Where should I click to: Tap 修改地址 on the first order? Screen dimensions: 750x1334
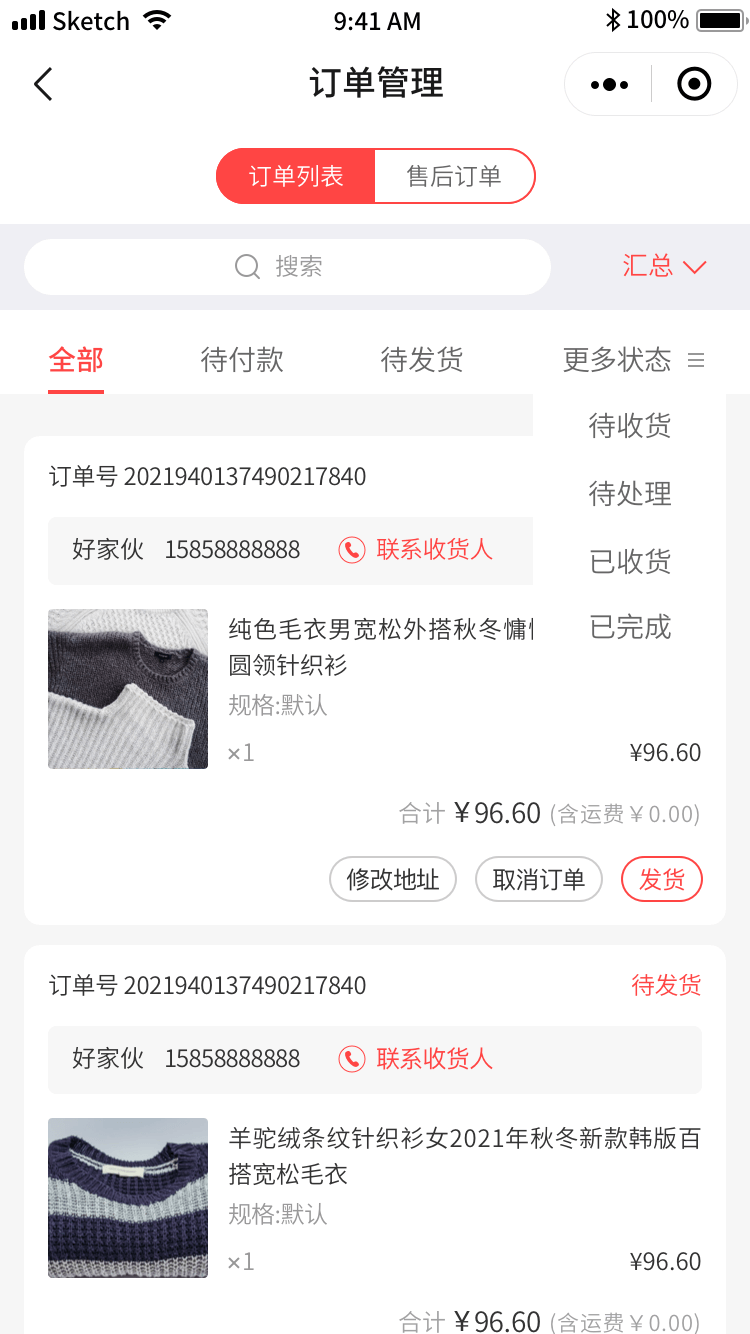coord(393,880)
